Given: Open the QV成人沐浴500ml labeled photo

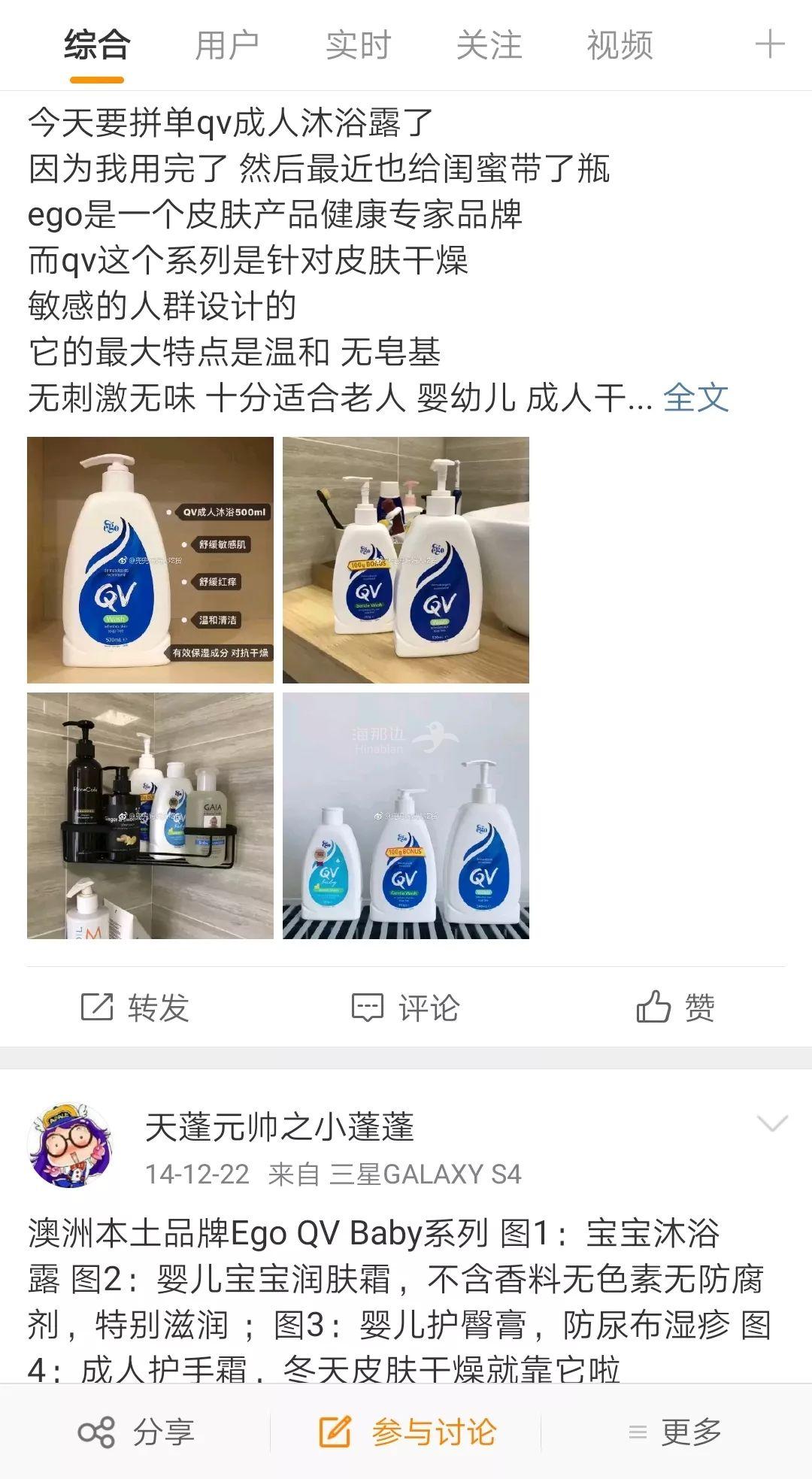Looking at the screenshot, I should click(x=150, y=560).
